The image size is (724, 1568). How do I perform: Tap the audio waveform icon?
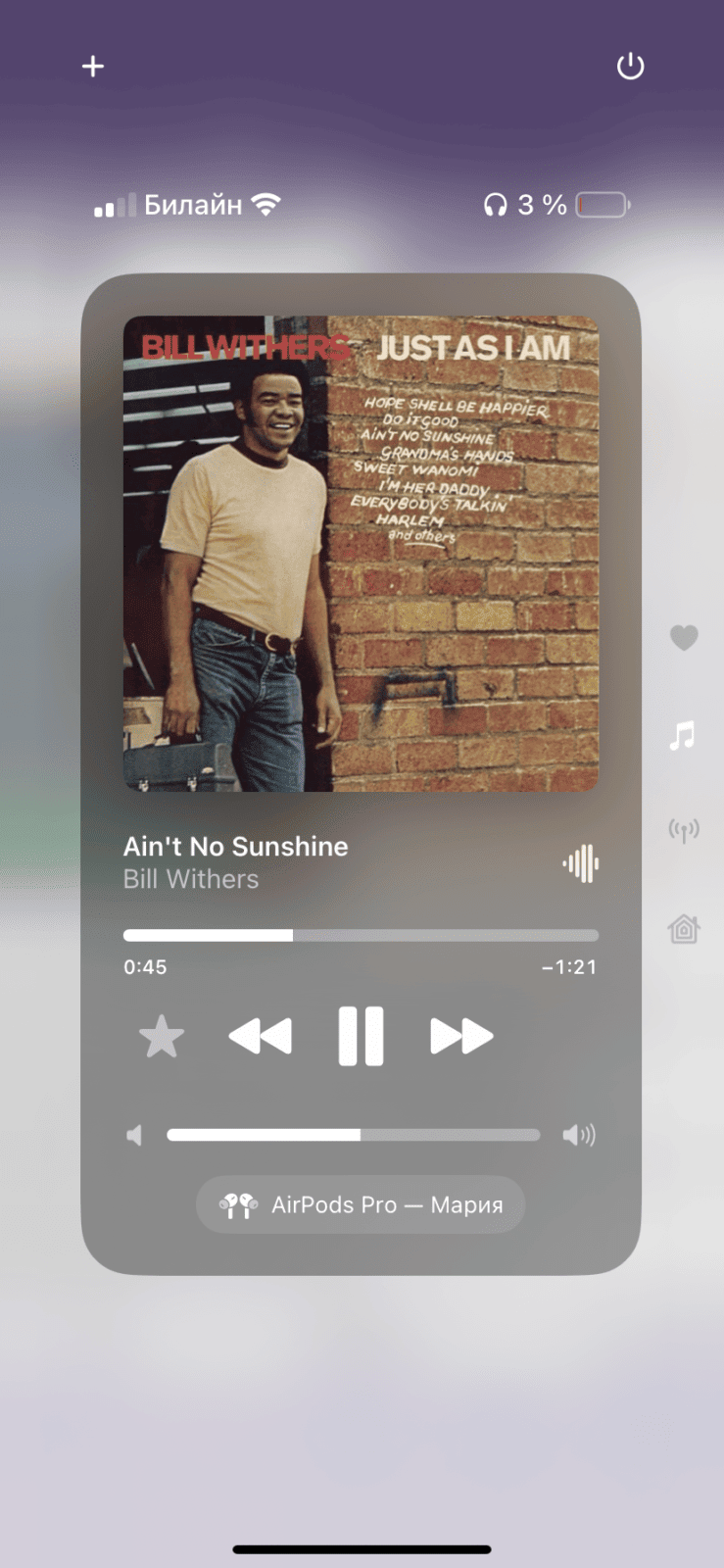coord(580,863)
